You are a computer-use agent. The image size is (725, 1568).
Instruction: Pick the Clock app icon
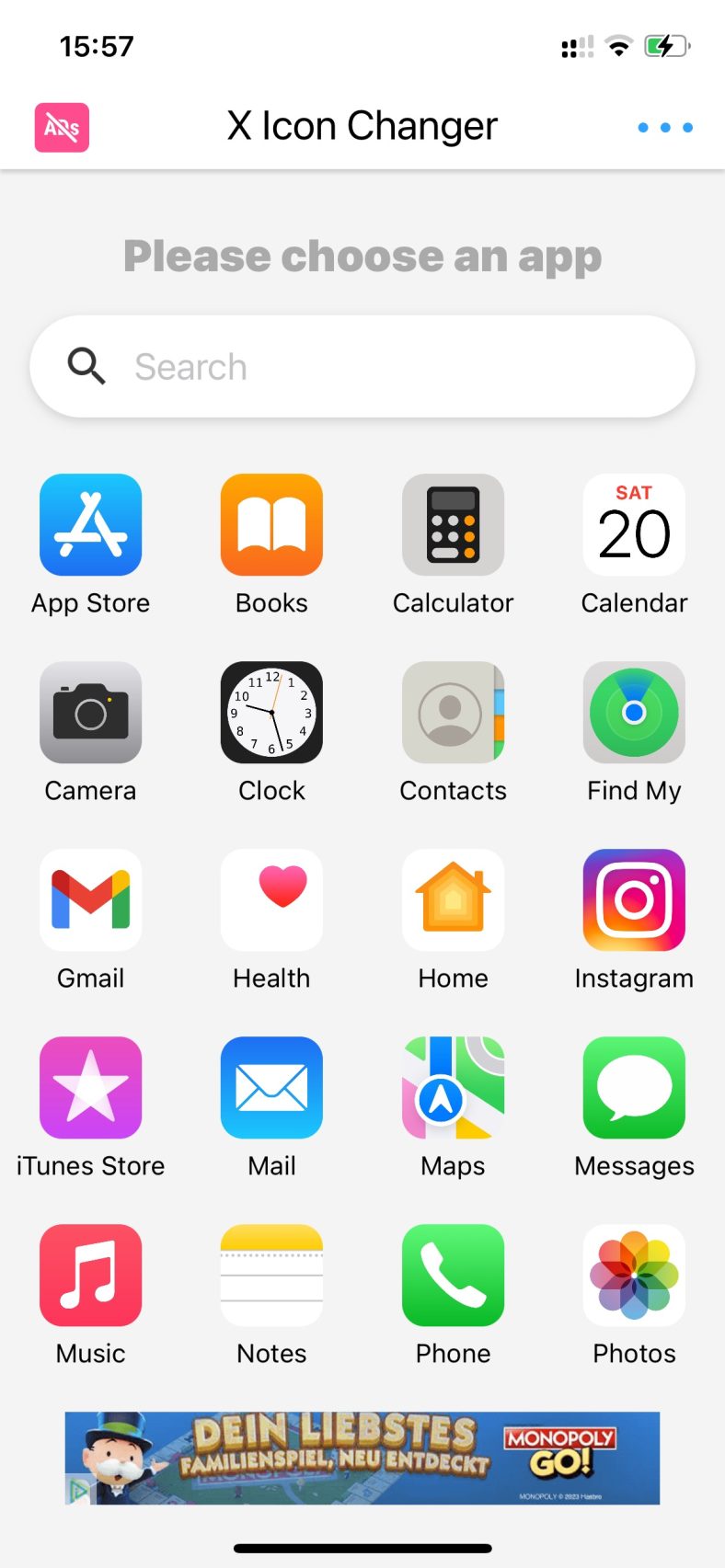point(271,713)
